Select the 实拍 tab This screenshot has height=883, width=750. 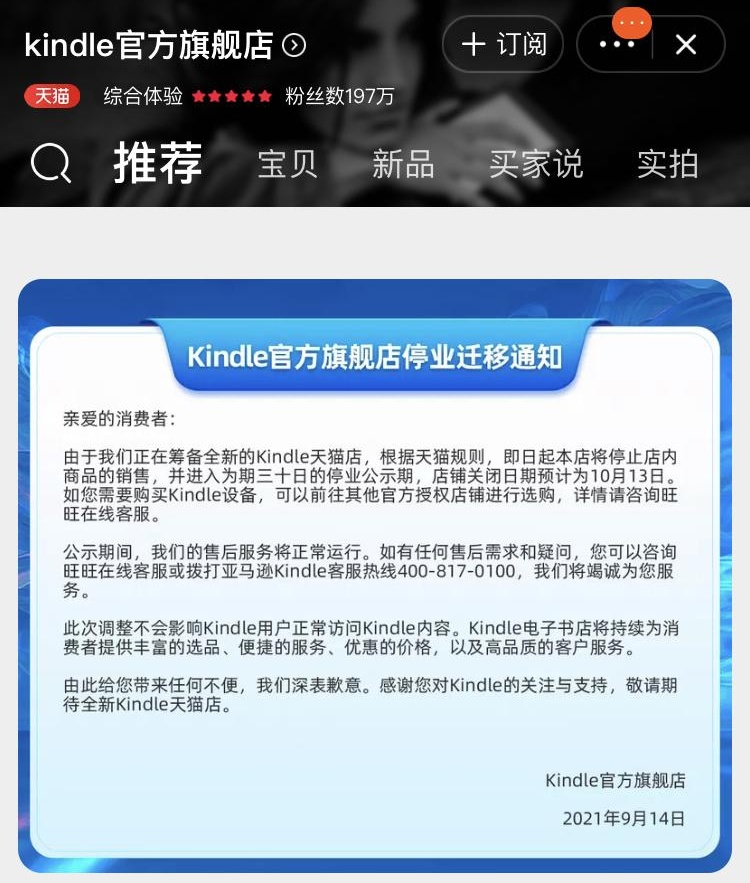pos(667,164)
